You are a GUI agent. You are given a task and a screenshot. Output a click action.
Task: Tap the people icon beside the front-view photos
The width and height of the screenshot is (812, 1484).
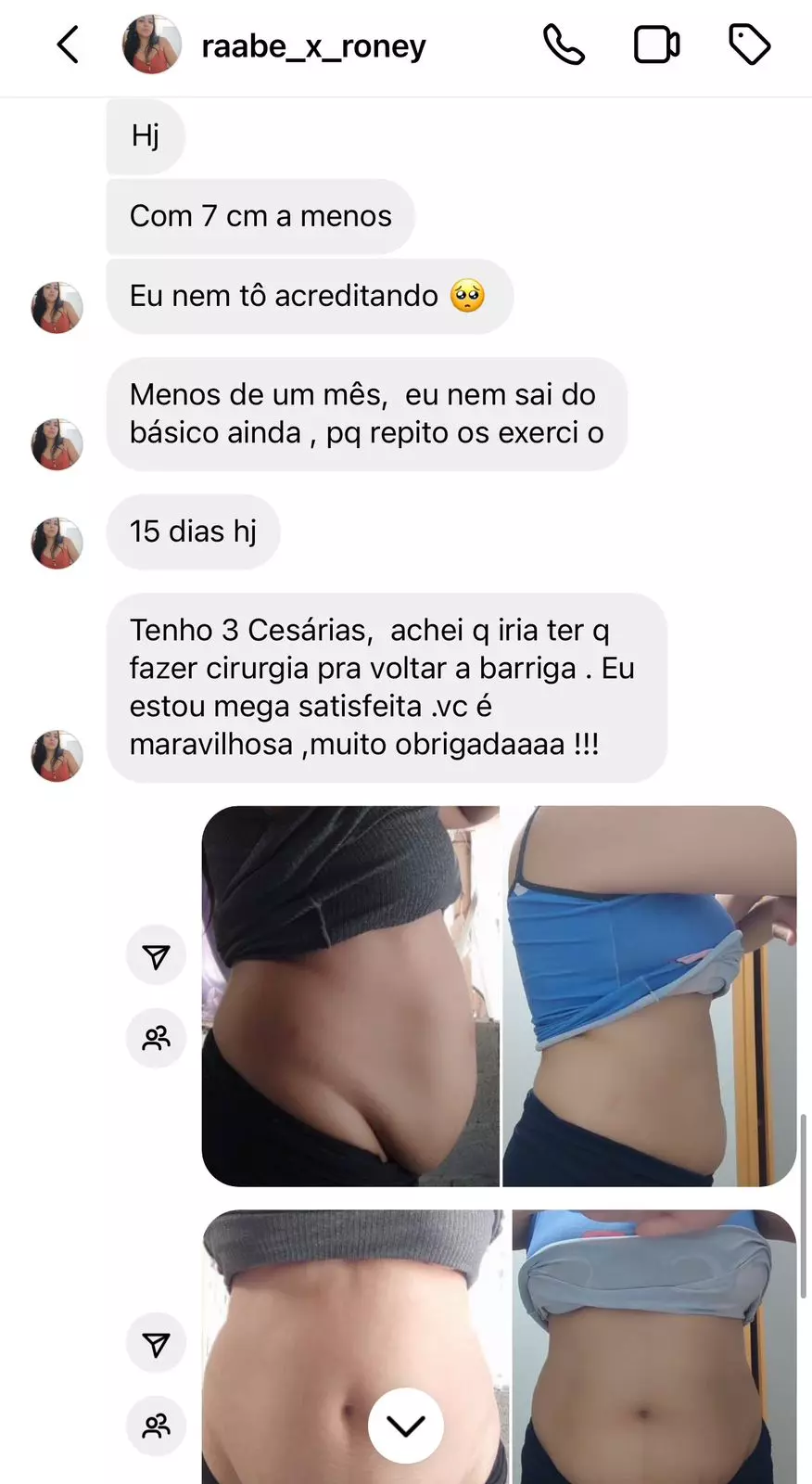[156, 1426]
